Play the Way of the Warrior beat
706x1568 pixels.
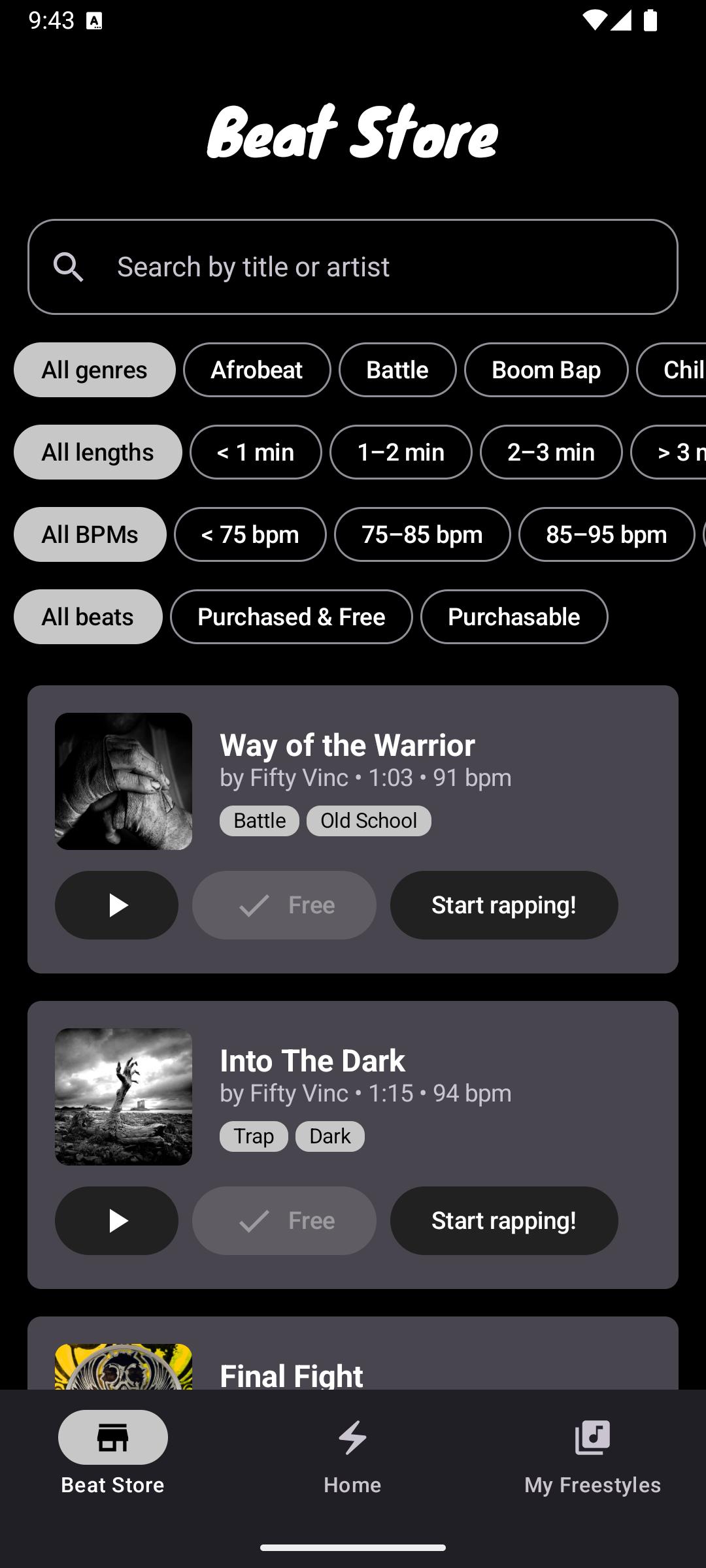(x=116, y=905)
